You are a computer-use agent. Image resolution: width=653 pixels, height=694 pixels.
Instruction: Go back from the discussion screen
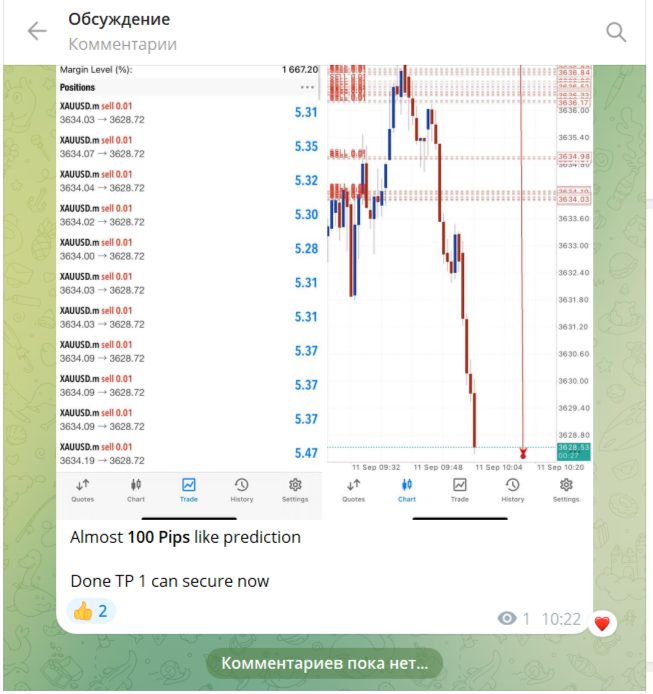click(x=37, y=32)
